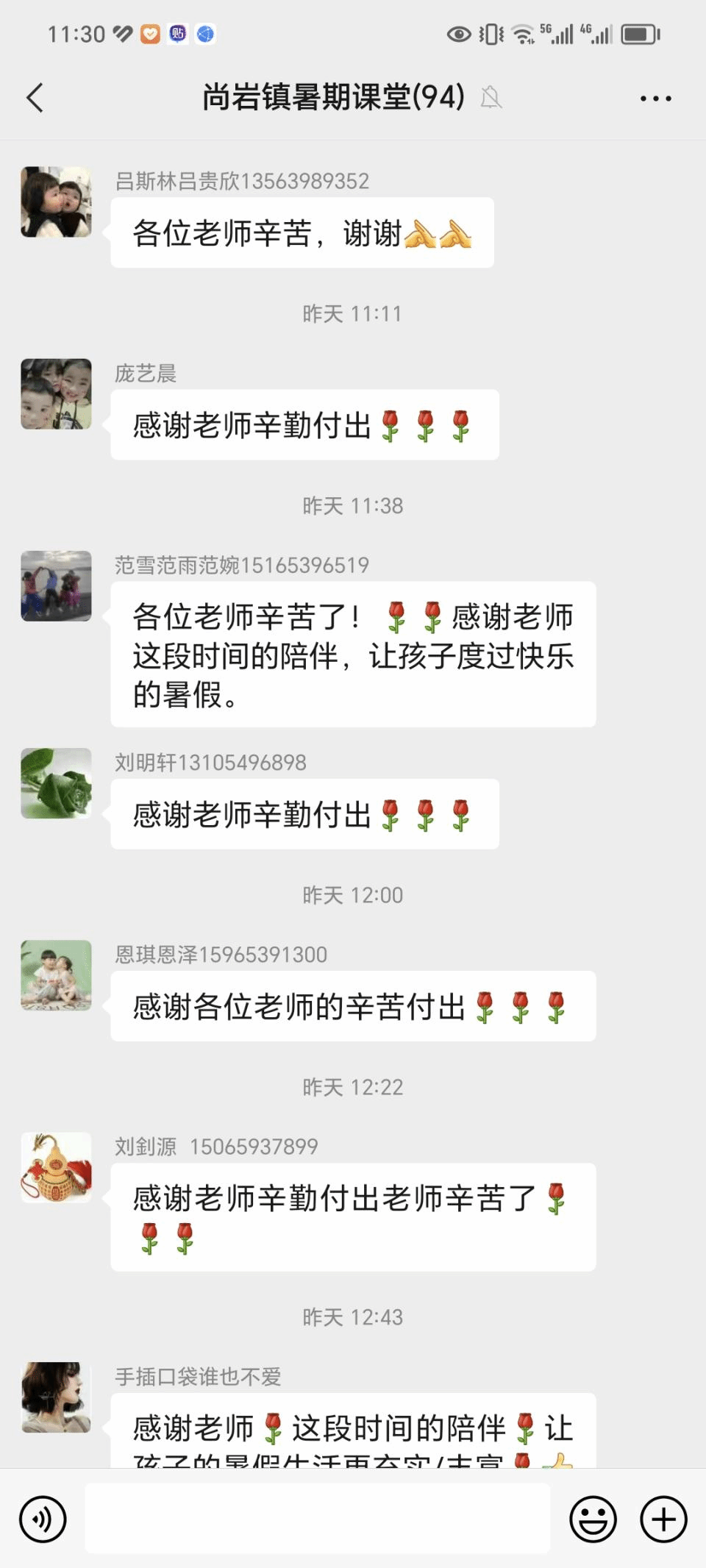Image resolution: width=706 pixels, height=1568 pixels.
Task: Open 范雪范雨范婉's profile avatar
Action: [56, 585]
